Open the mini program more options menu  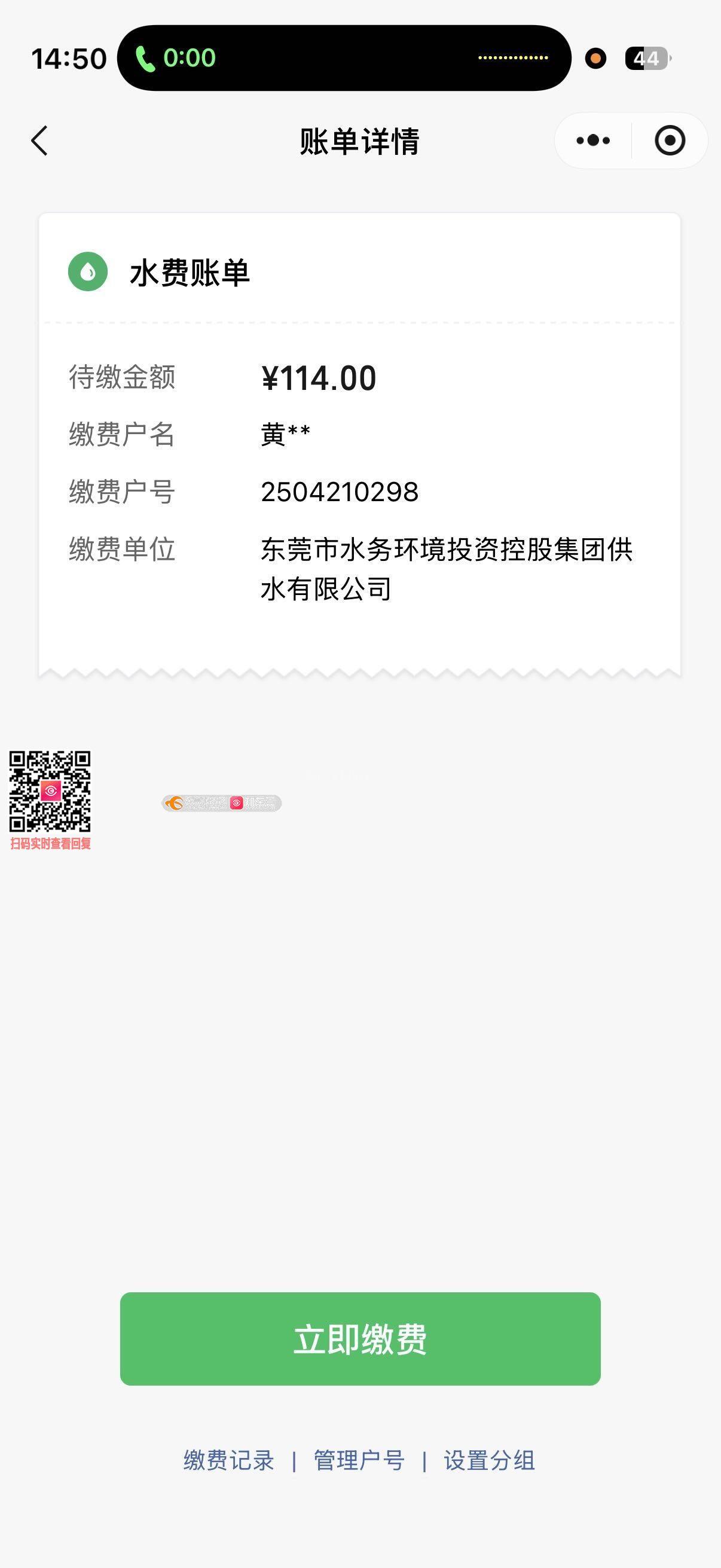coord(593,141)
